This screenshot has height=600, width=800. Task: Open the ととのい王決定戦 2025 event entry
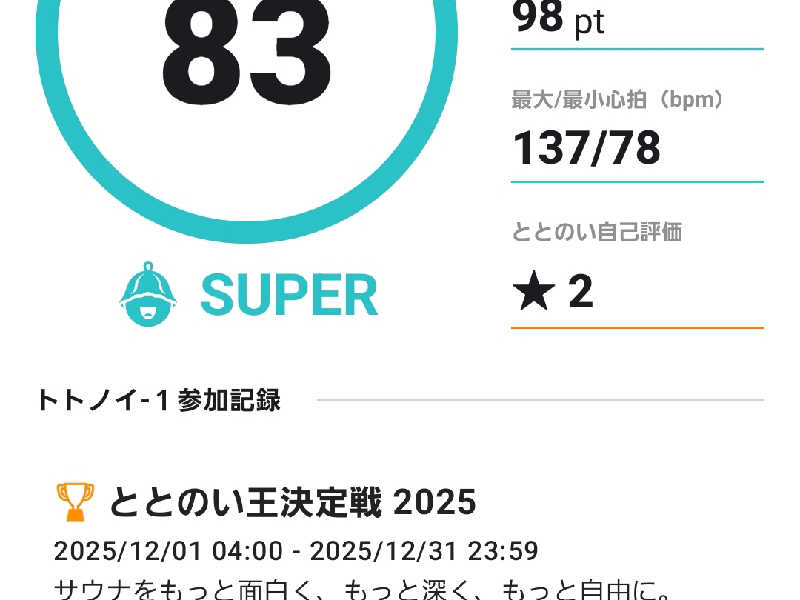(292, 501)
